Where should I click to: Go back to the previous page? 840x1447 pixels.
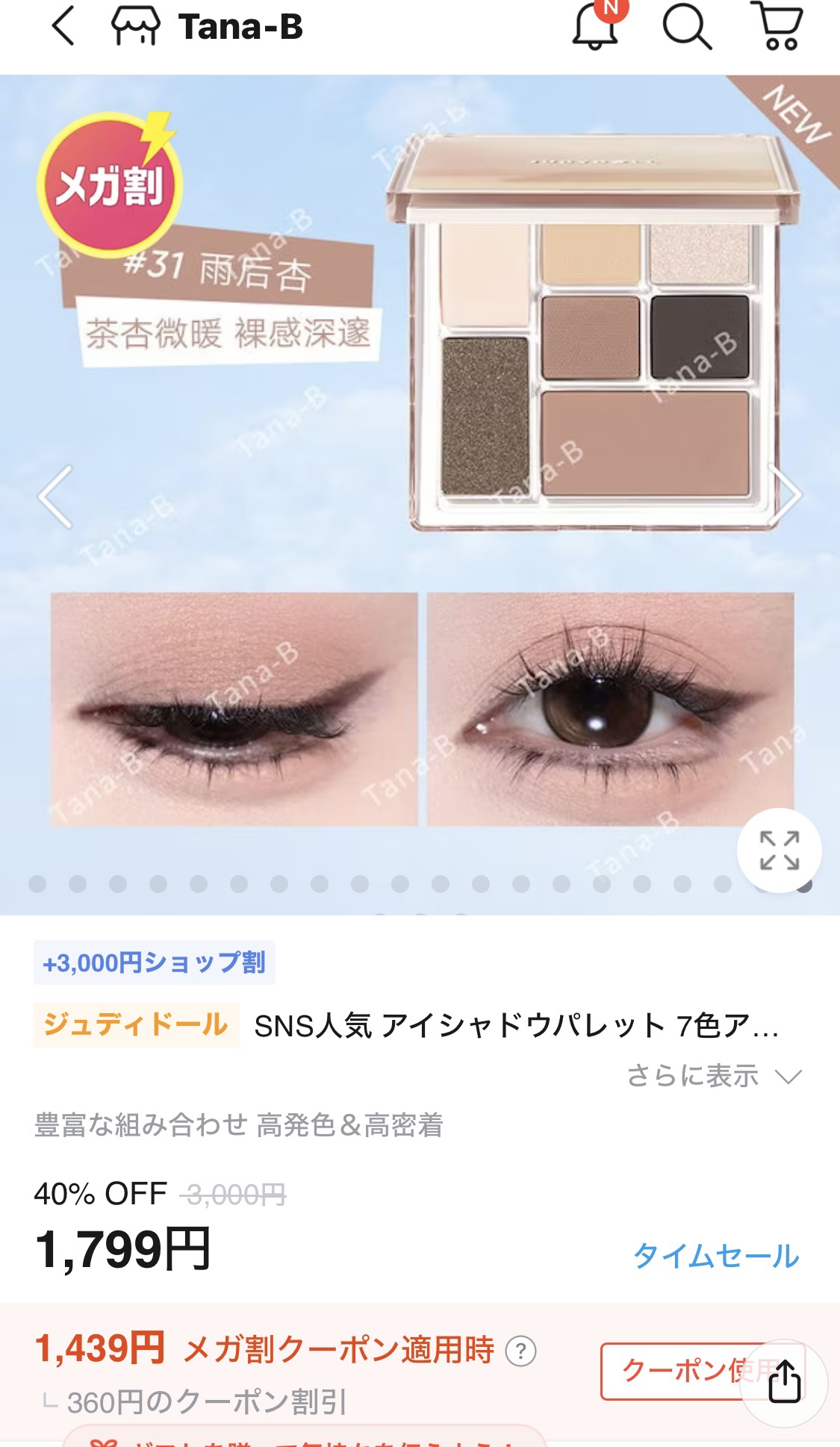[63, 28]
